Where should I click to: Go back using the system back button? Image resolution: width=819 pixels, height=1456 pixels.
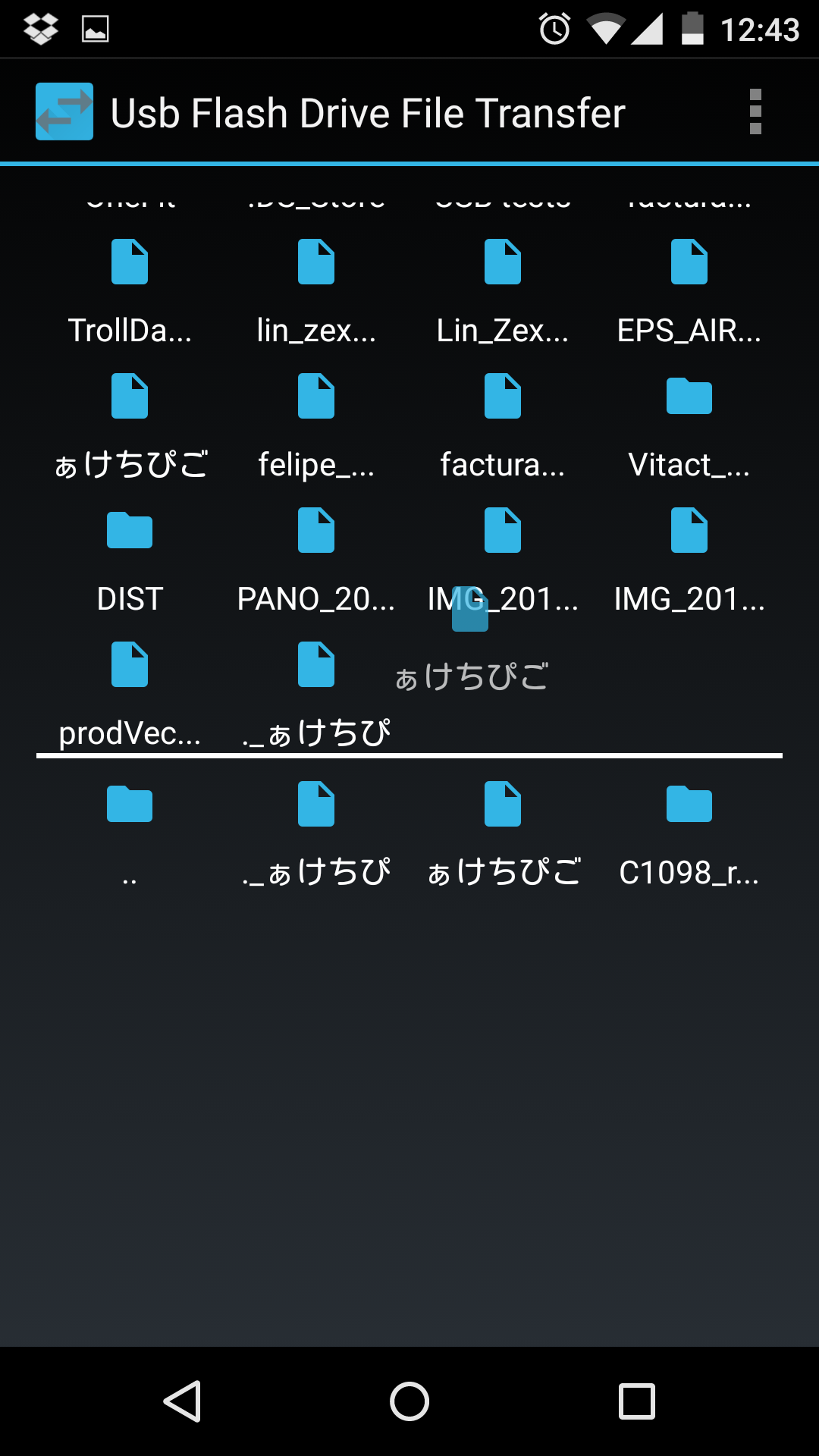pyautogui.click(x=182, y=1401)
